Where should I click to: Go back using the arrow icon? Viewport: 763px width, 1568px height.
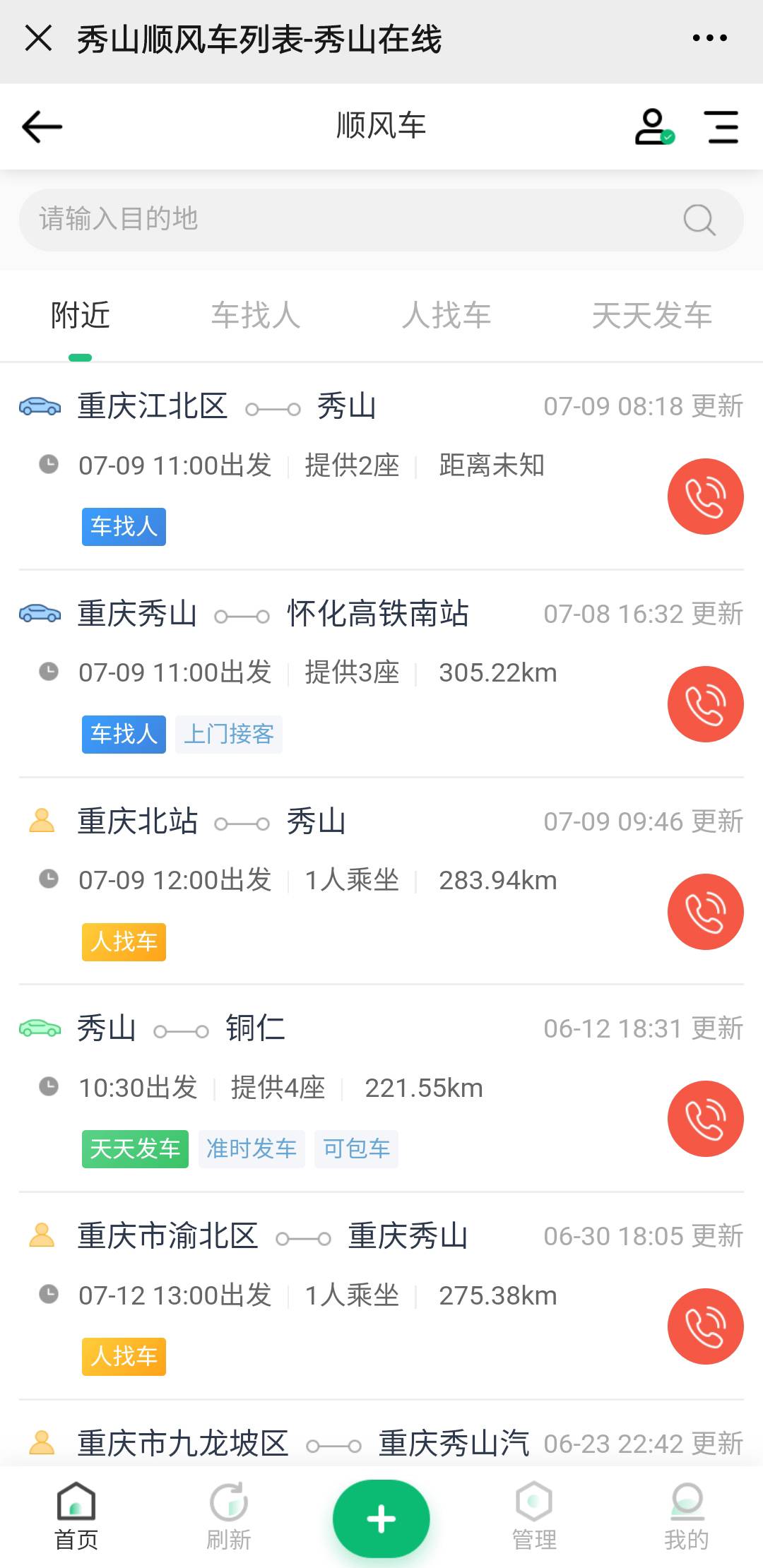click(x=42, y=127)
